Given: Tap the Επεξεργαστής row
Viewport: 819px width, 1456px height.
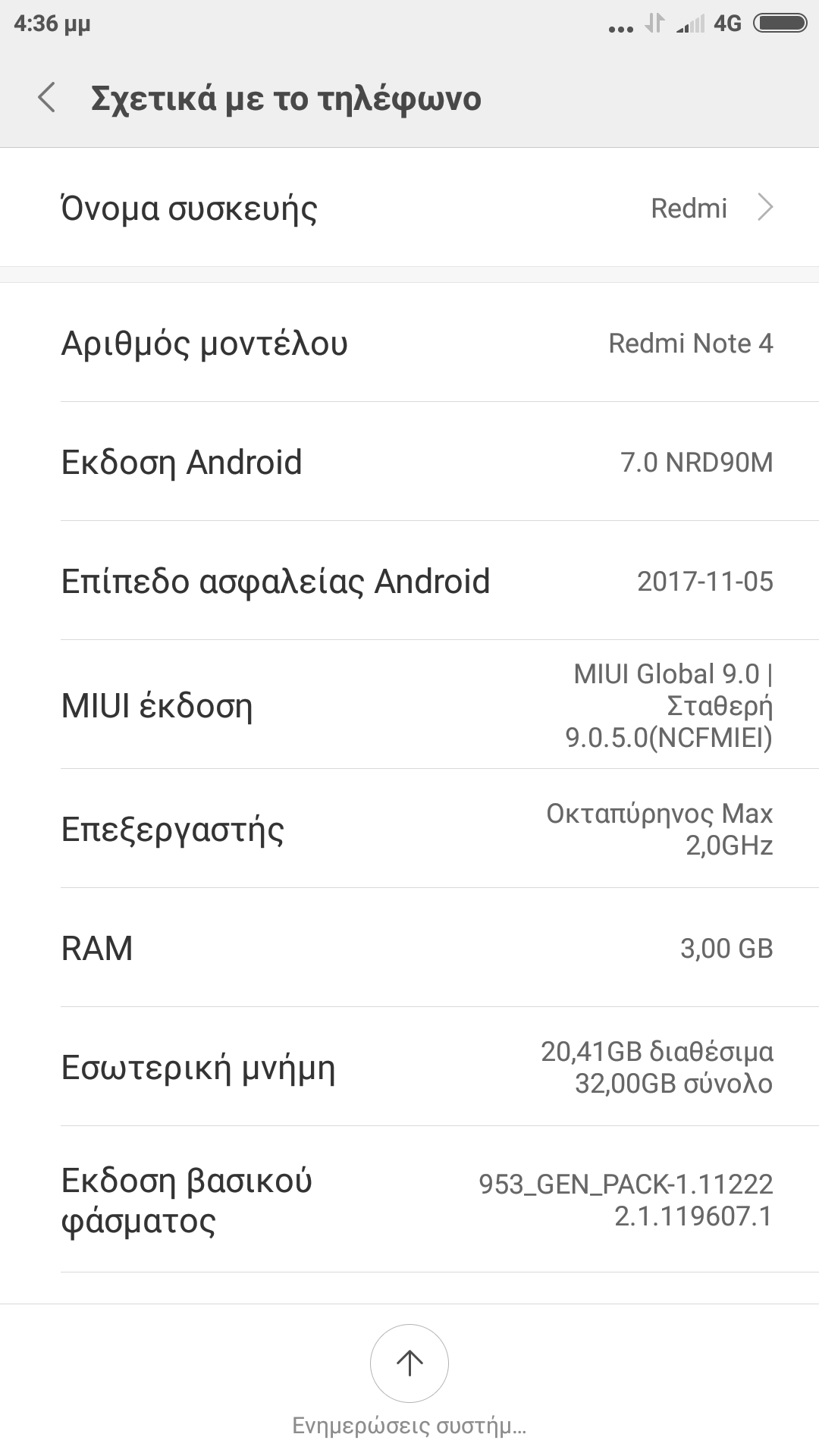Looking at the screenshot, I should pyautogui.click(x=409, y=829).
